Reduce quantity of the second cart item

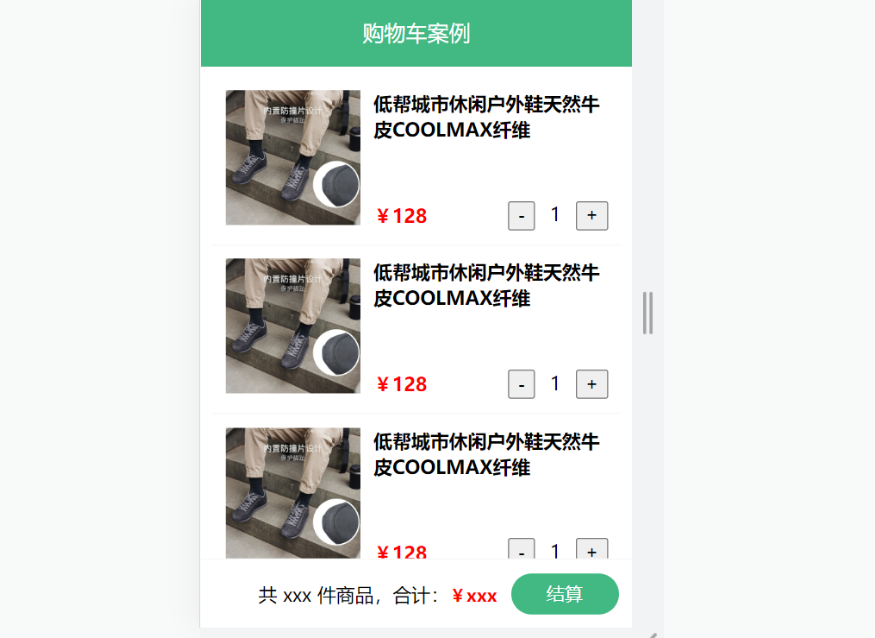point(521,384)
